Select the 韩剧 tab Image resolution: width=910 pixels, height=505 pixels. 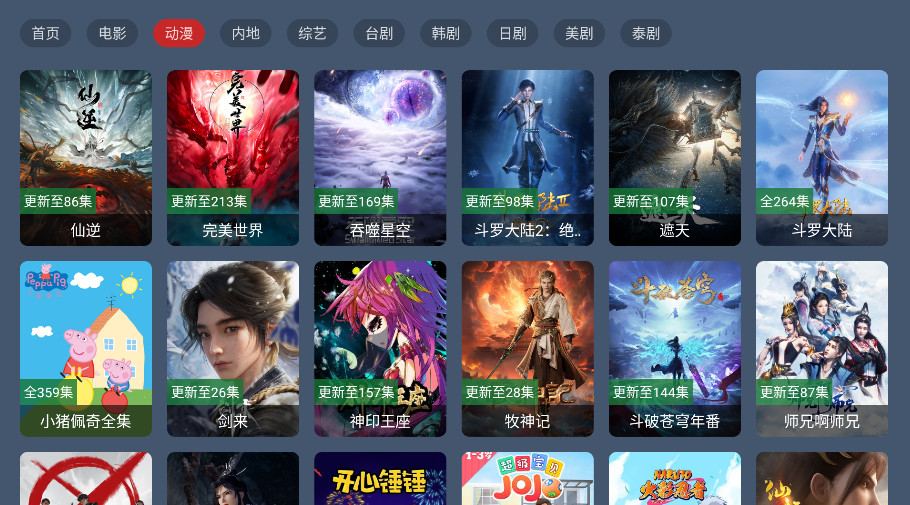pos(445,33)
